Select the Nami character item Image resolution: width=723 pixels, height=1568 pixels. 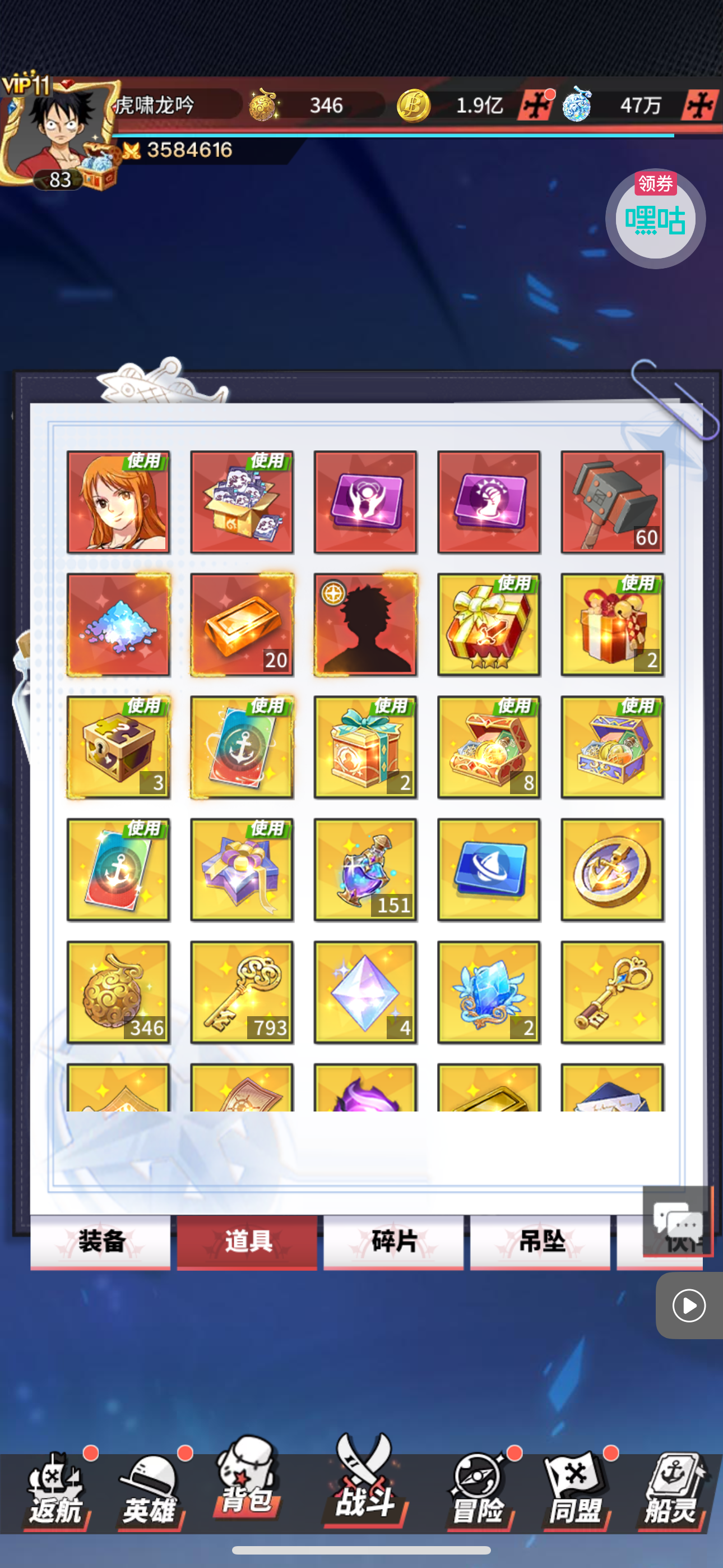point(118,502)
